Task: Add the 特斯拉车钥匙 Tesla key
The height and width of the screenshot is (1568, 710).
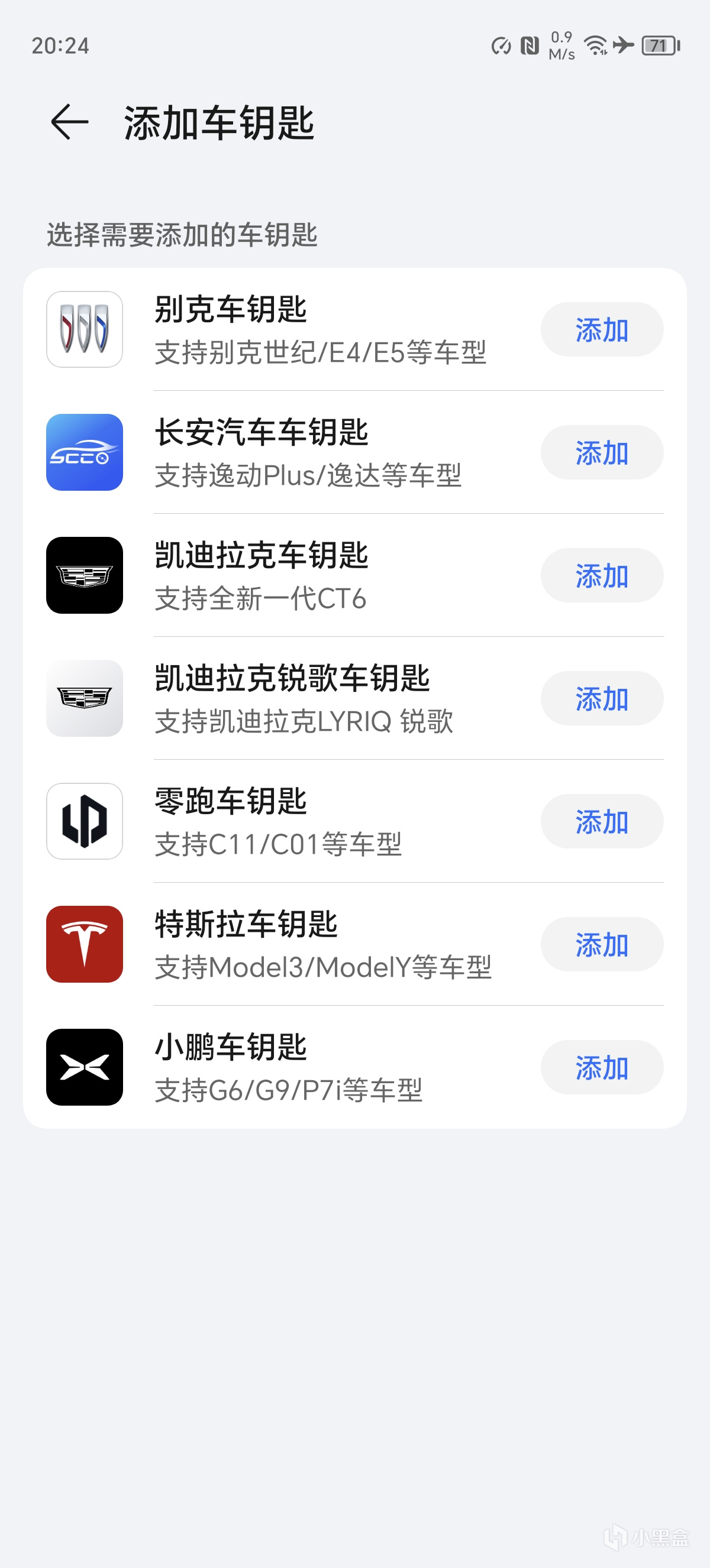Action: [x=602, y=945]
